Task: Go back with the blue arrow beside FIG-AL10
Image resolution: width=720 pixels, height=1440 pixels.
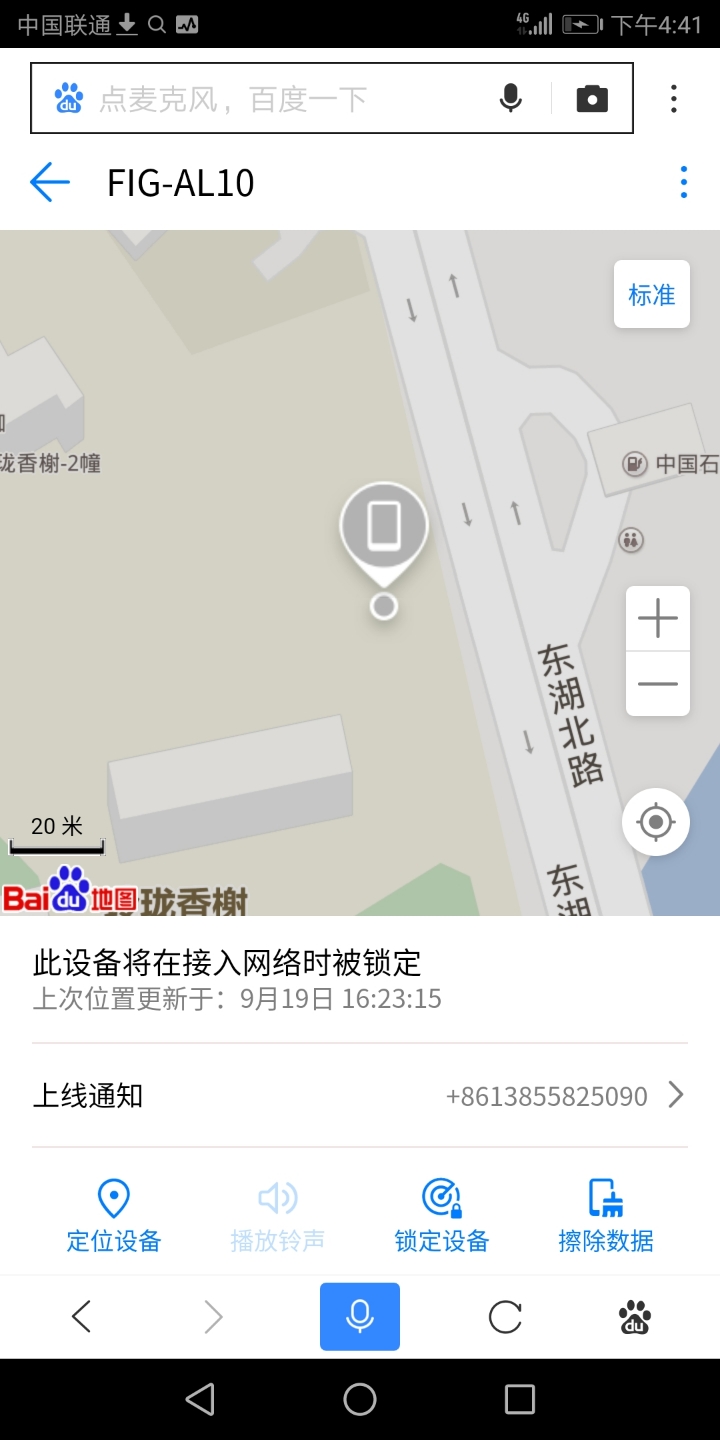Action: (48, 182)
